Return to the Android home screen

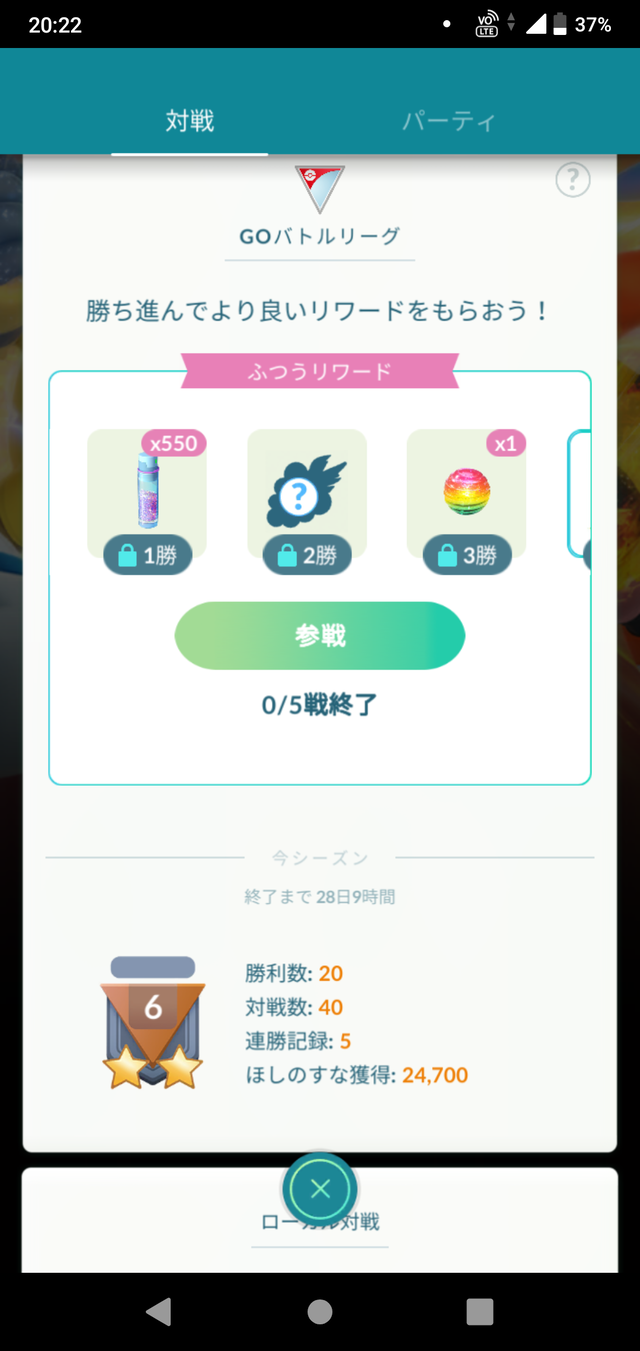tap(320, 1311)
